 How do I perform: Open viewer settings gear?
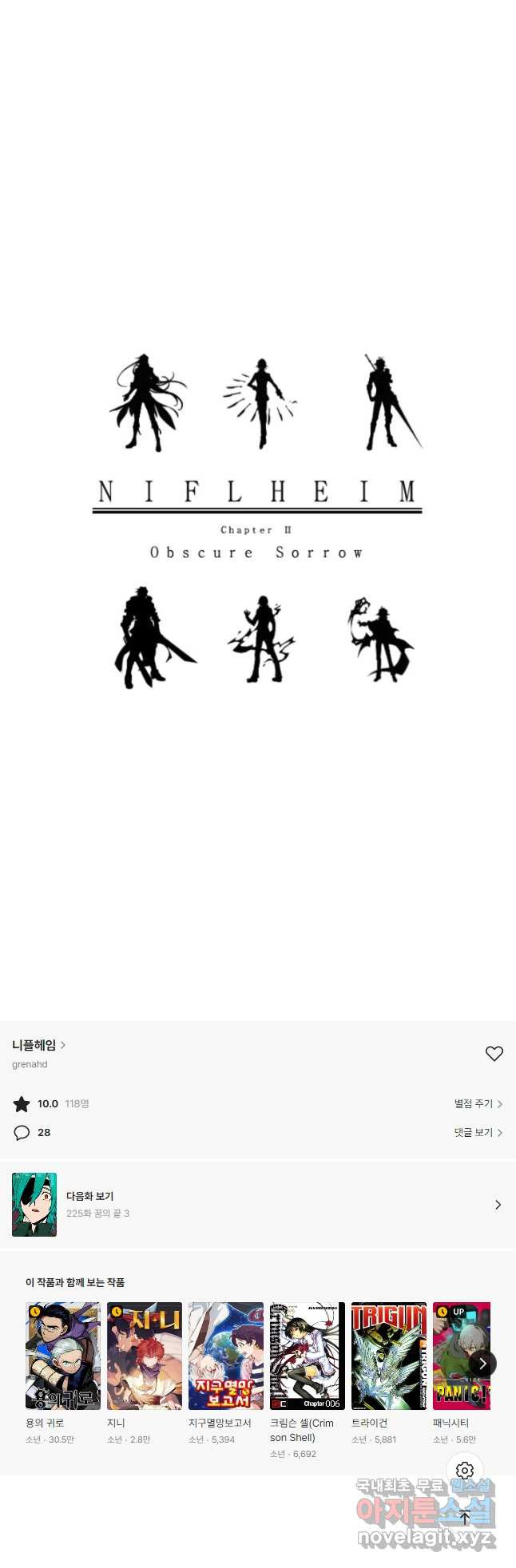coord(465,1470)
